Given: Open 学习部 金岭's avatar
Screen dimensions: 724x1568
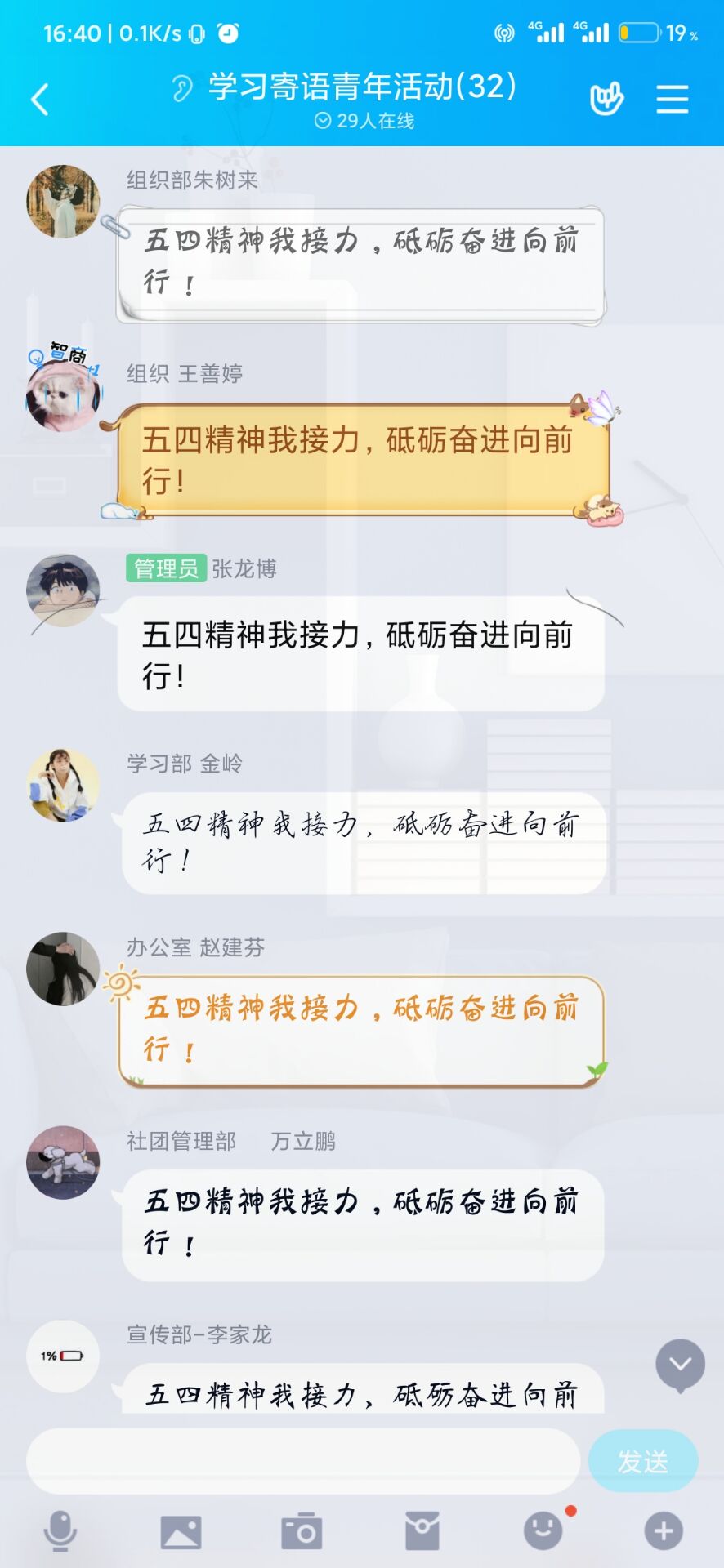Looking at the screenshot, I should [x=63, y=785].
